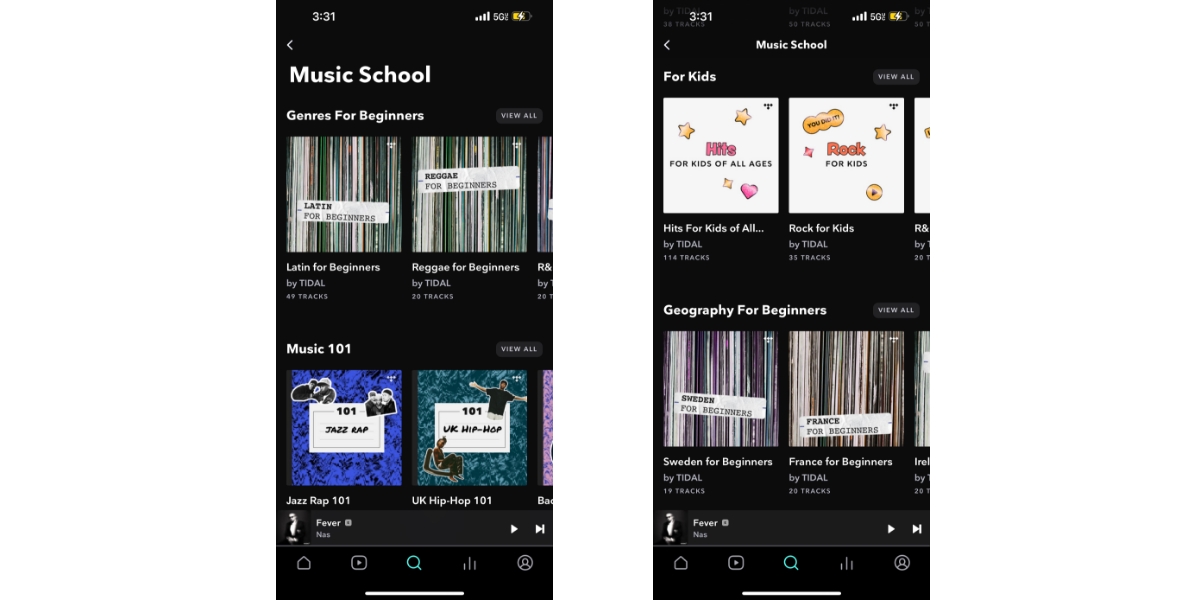This screenshot has height=600, width=1200.
Task: View all Geography For Beginners playlists
Action: tap(895, 310)
